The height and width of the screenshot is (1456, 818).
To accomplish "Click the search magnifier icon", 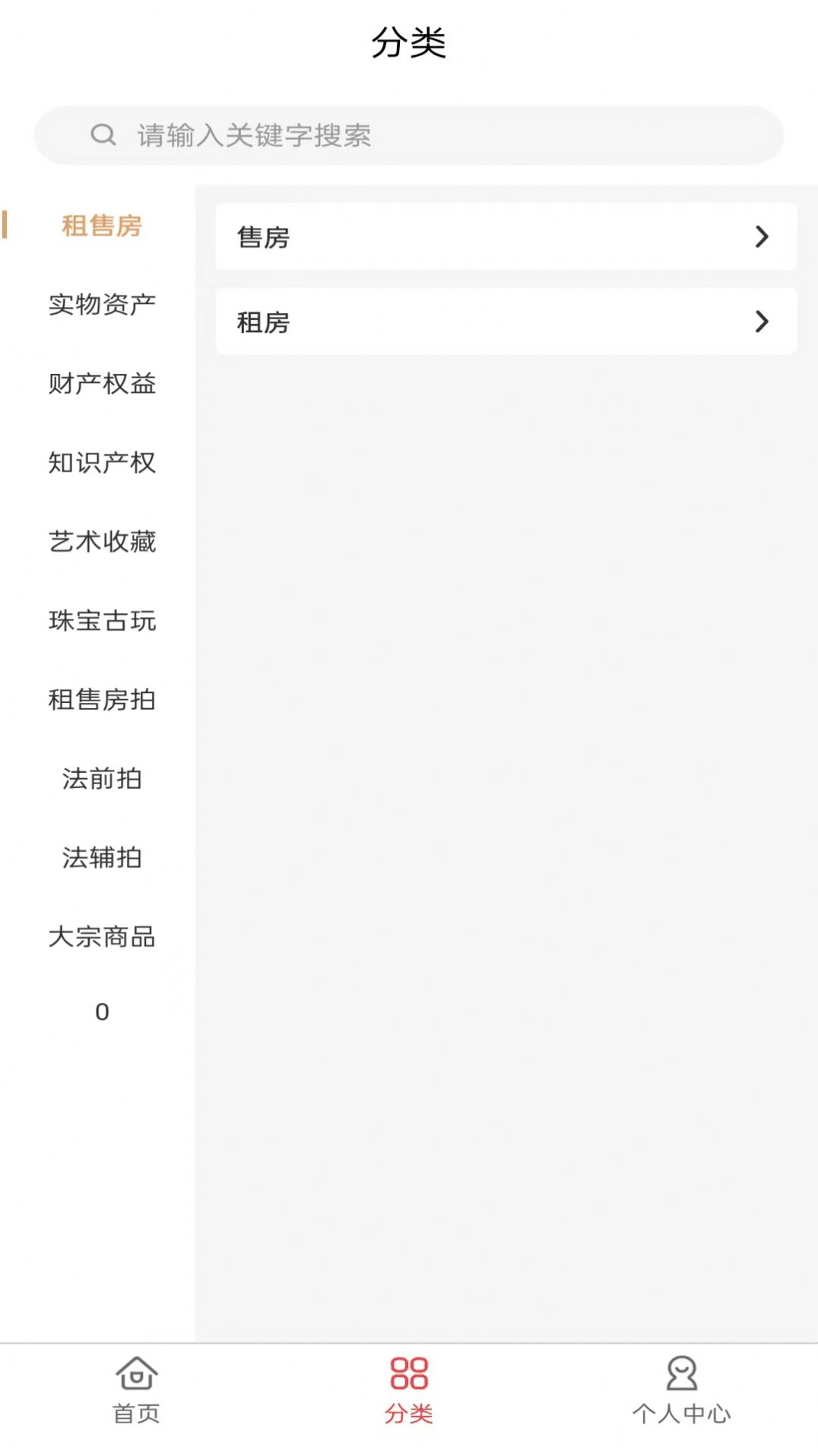I will [104, 135].
